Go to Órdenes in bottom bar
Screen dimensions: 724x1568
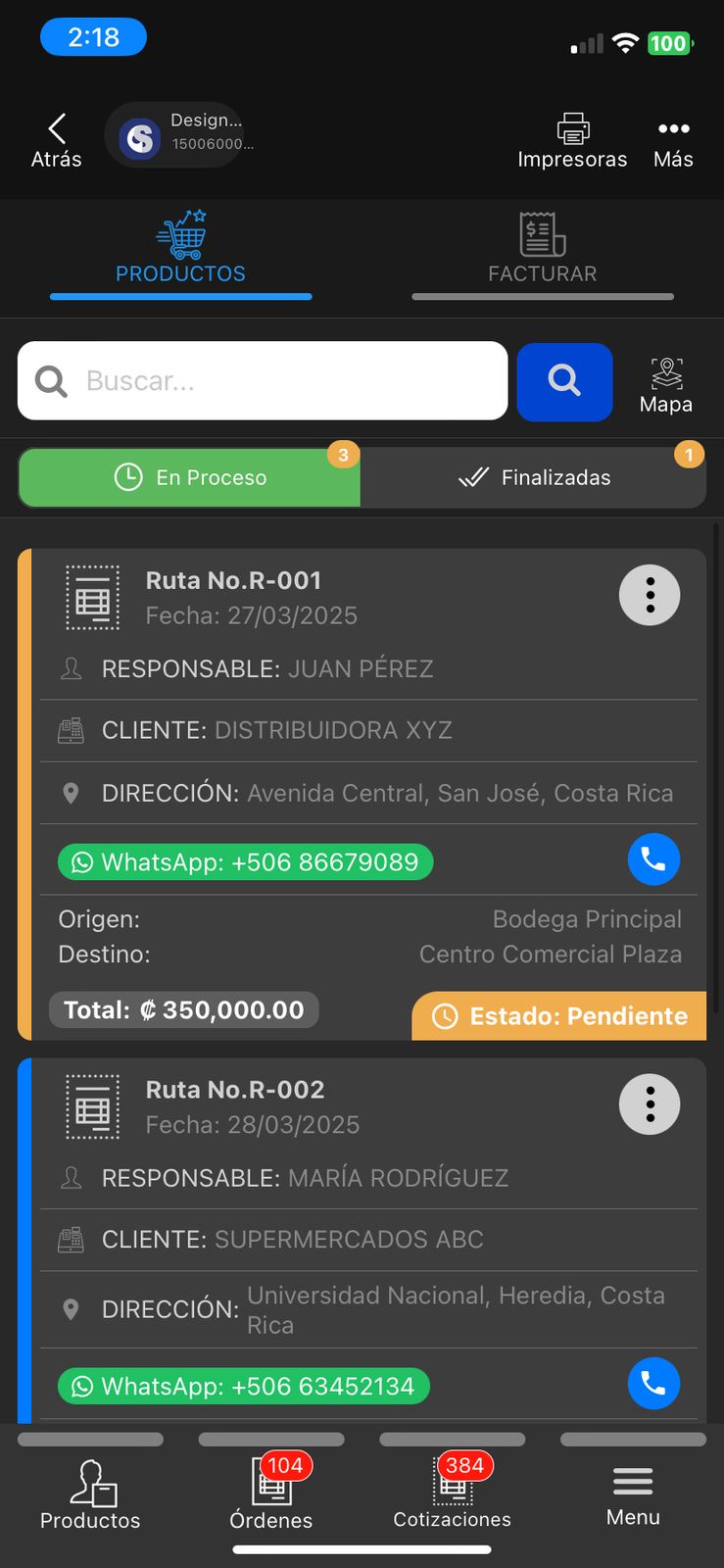click(271, 1494)
